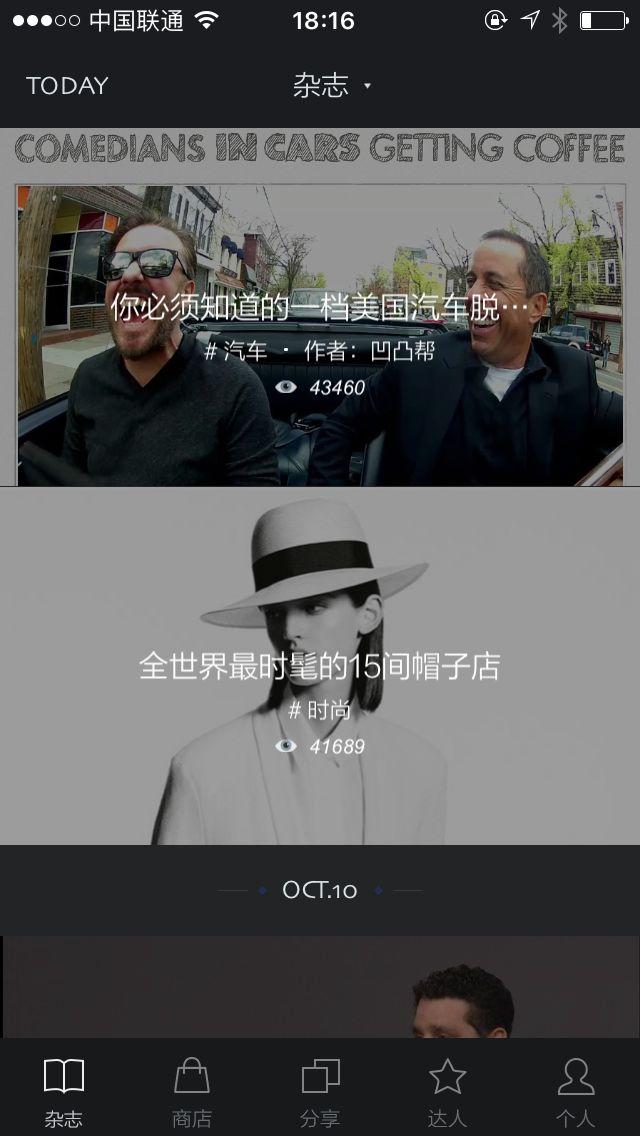Viewport: 640px width, 1136px height.
Task: Open the article card below OCT.10
Action: point(320,987)
